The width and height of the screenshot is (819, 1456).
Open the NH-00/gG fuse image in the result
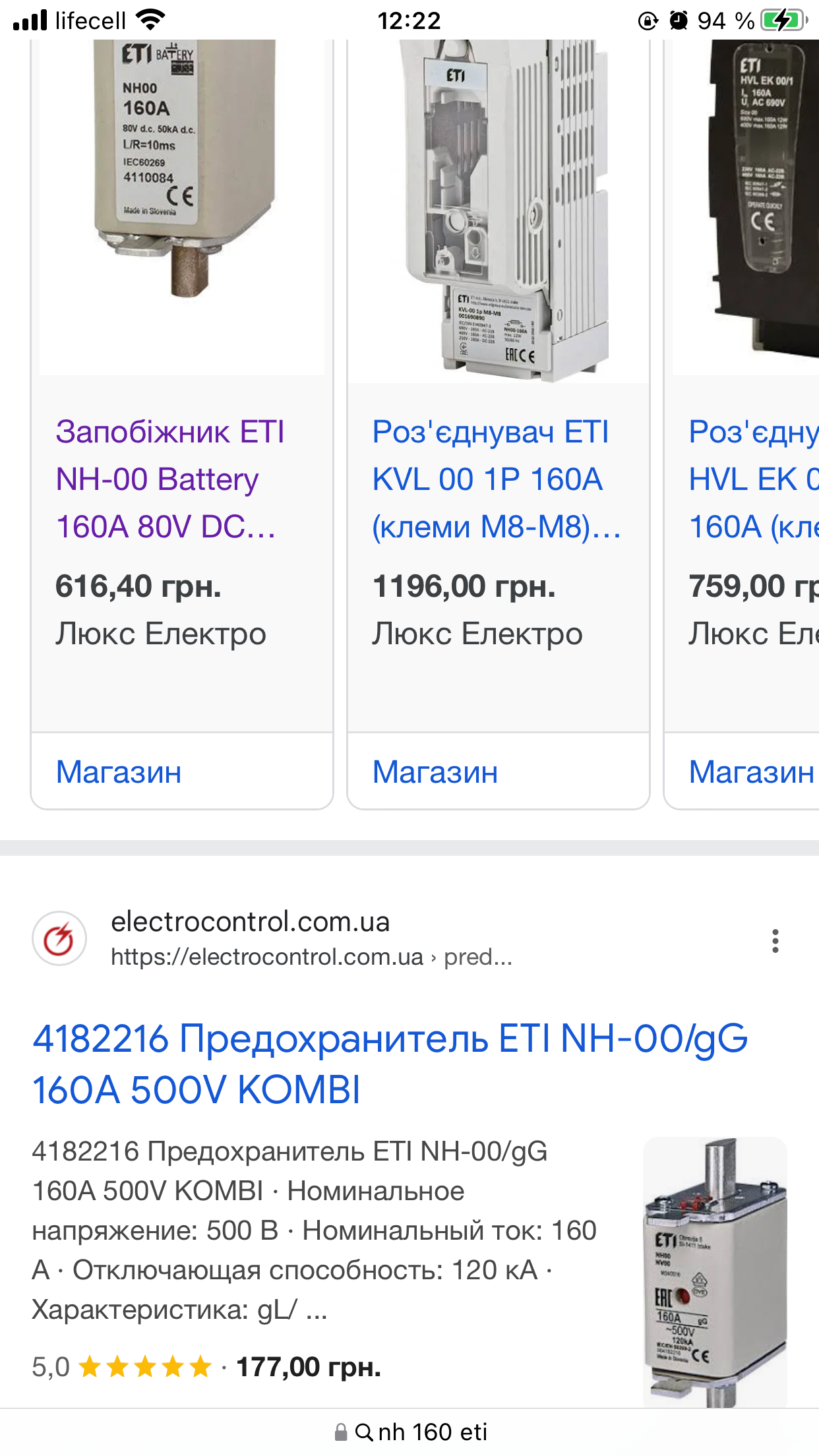[x=715, y=1271]
